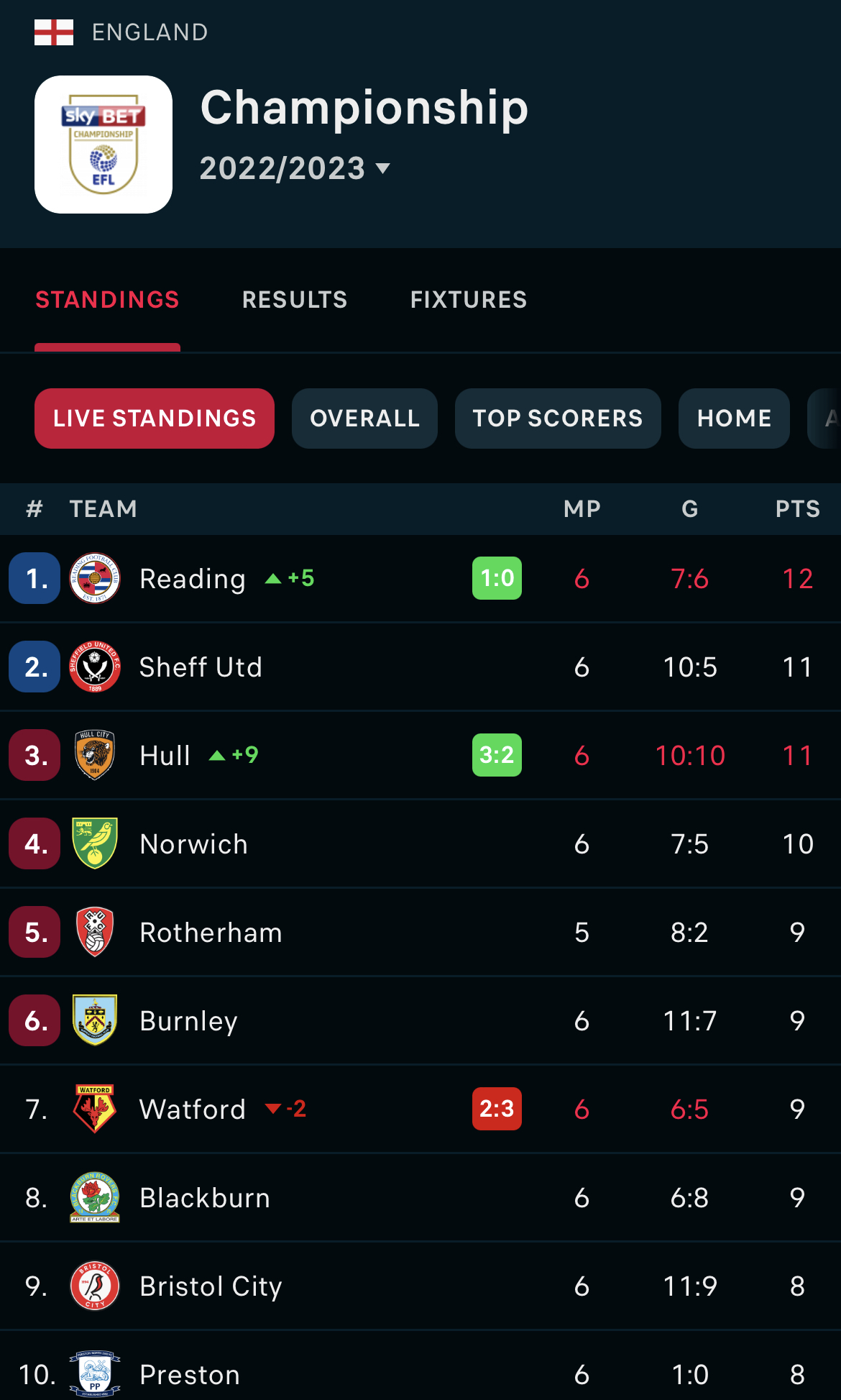Open Rotherham in the standings
The image size is (841, 1400).
click(211, 933)
